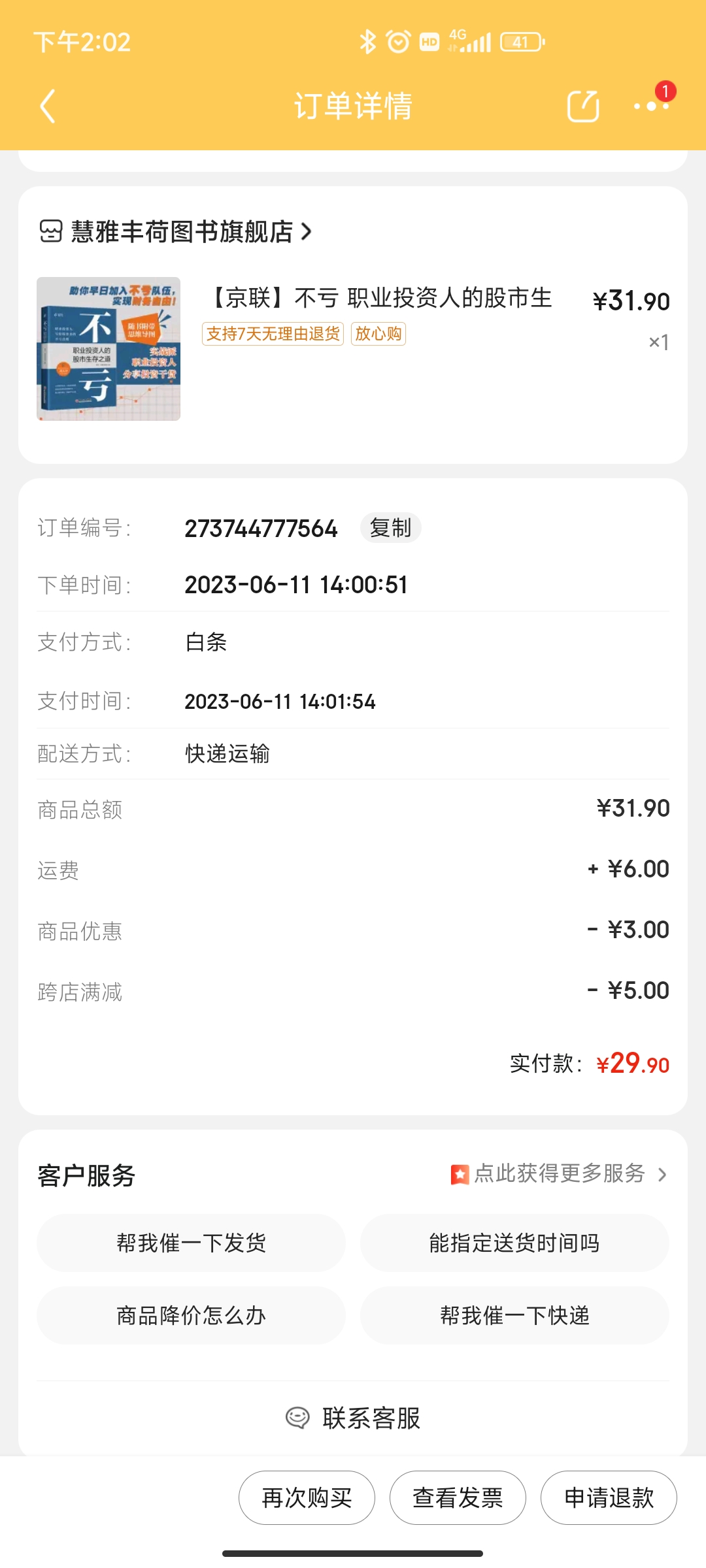Open the three-dot more menu
Screen dimensions: 706x1568
[651, 106]
